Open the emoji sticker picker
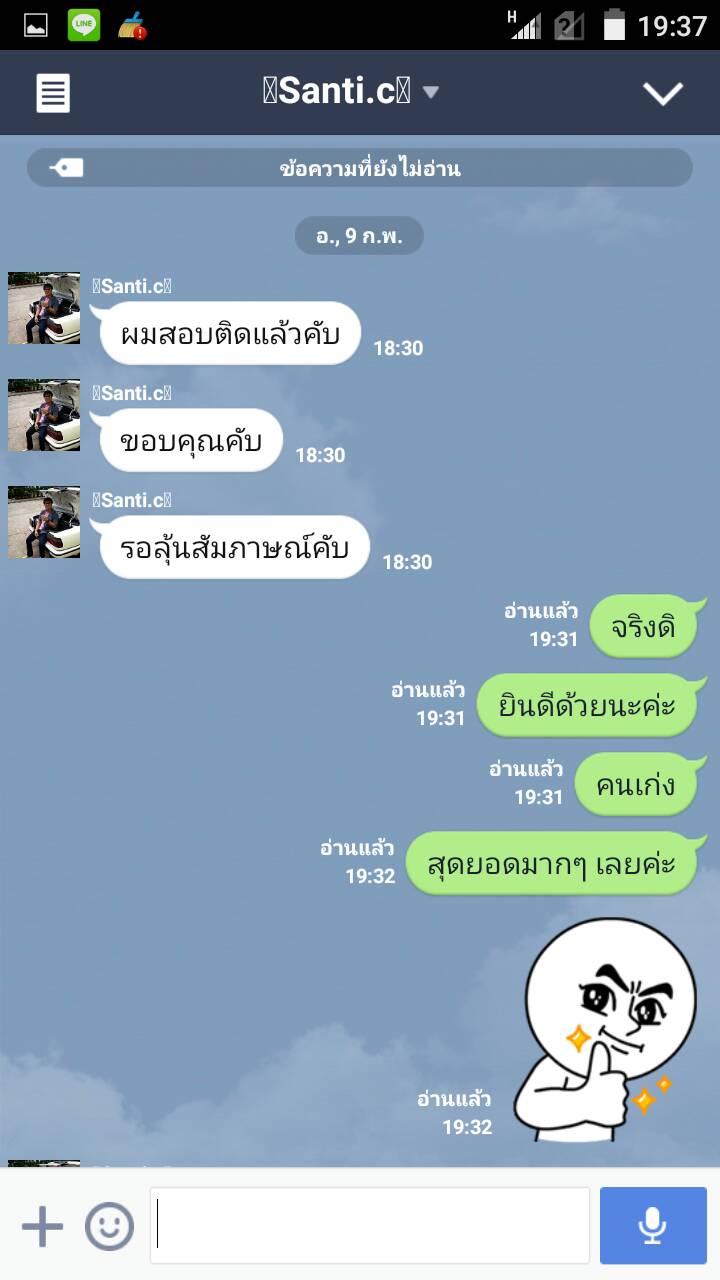720x1280 pixels. point(109,1226)
